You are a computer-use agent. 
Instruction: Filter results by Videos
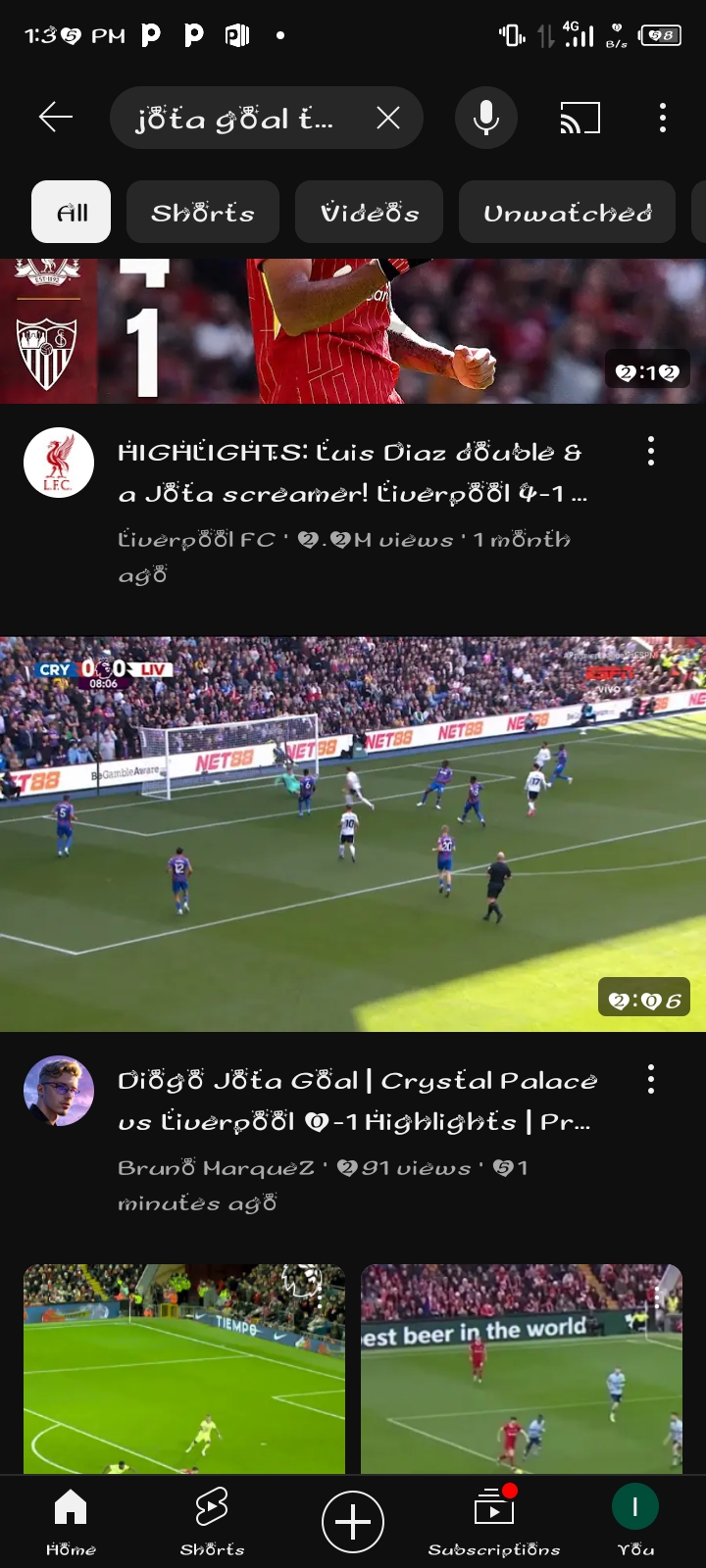coord(370,212)
